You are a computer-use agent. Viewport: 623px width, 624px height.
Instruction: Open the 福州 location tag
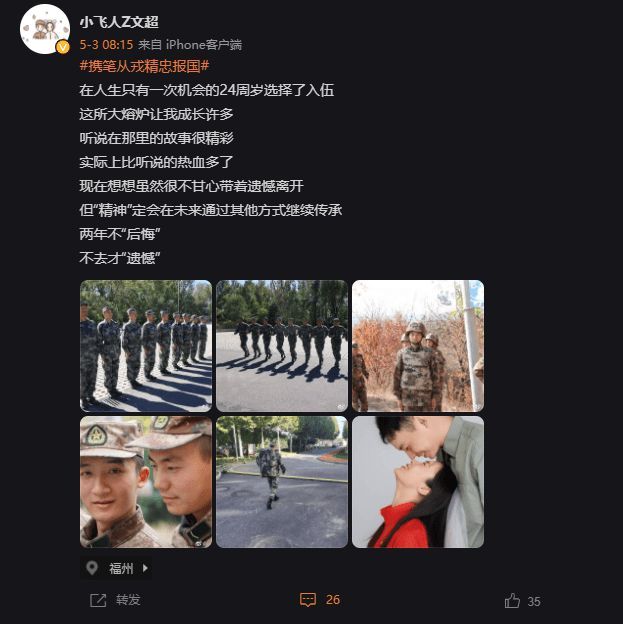(118, 568)
